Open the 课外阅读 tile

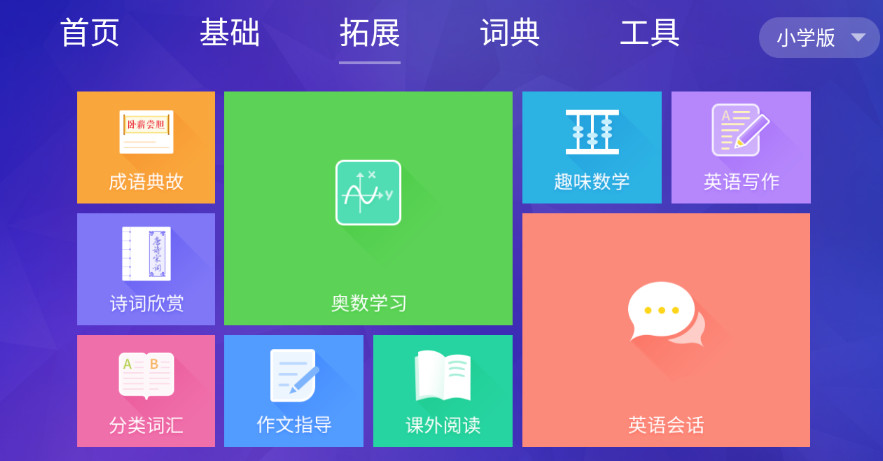(x=442, y=391)
